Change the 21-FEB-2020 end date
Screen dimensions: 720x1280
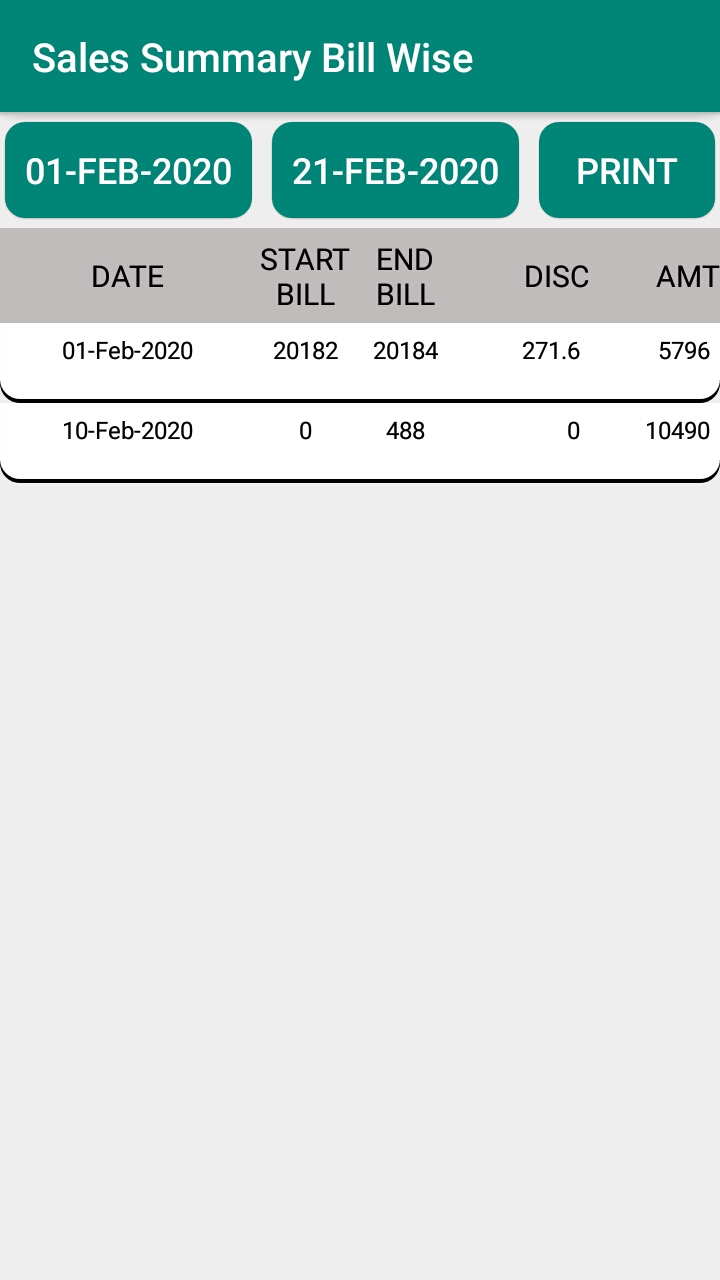click(x=395, y=171)
